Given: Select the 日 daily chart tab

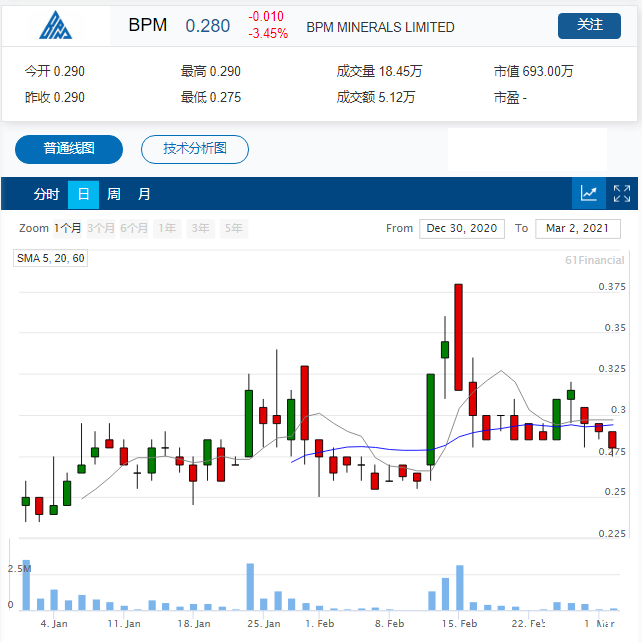Looking at the screenshot, I should click(83, 194).
